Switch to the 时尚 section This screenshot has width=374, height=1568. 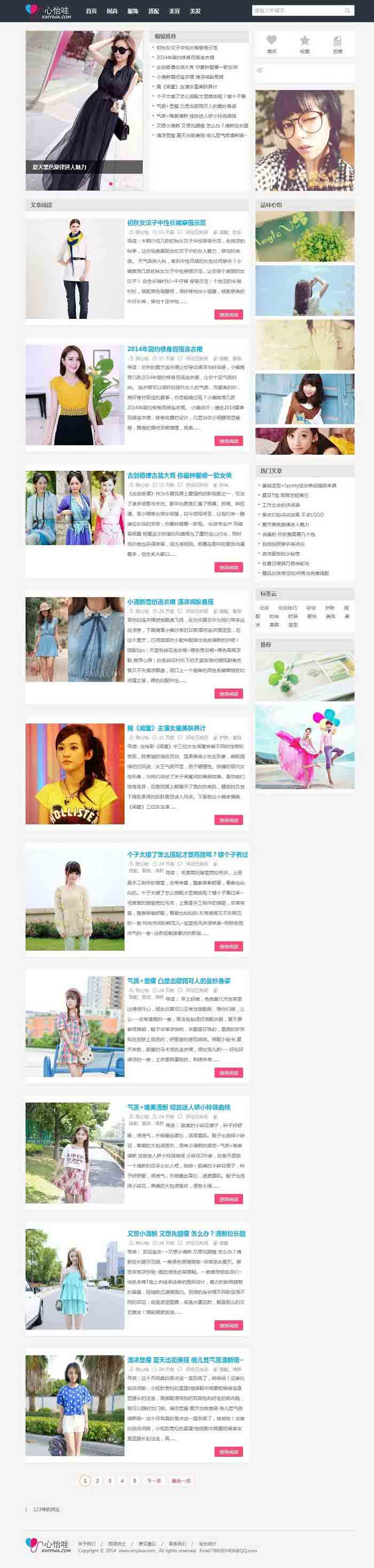(112, 11)
